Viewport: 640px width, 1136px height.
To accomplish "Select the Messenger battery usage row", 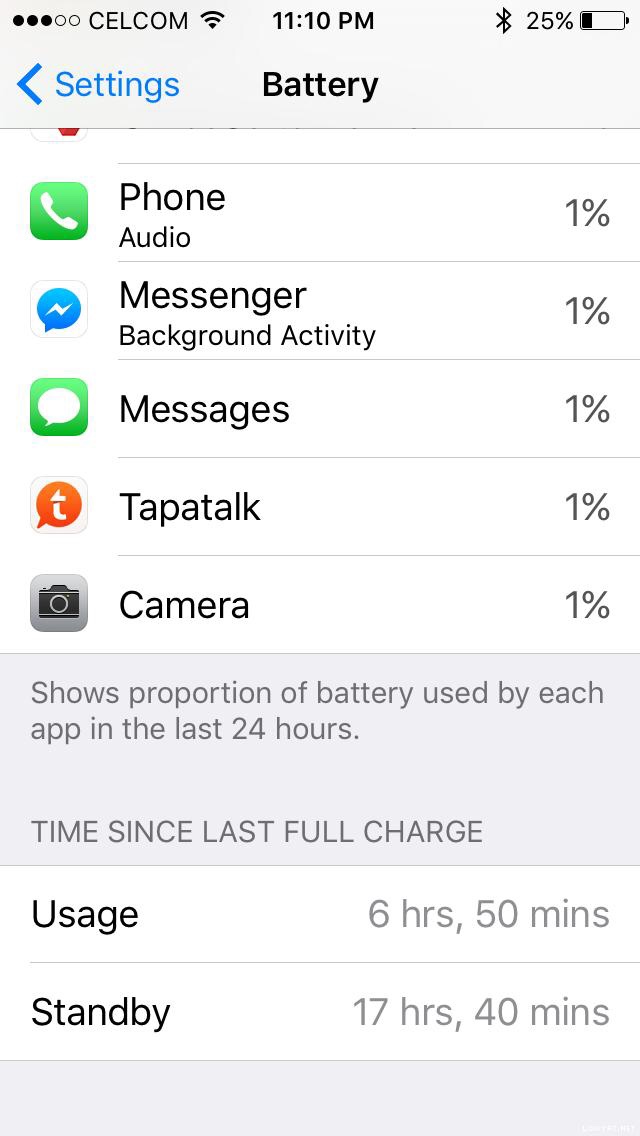I will 320,310.
